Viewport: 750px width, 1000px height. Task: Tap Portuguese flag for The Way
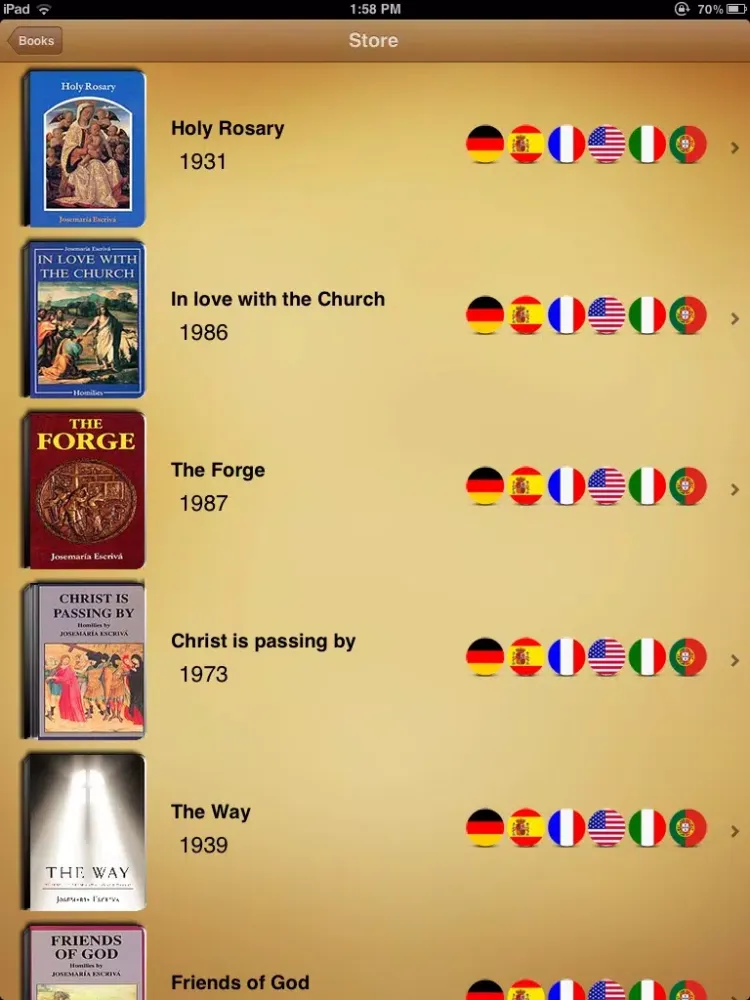click(x=688, y=828)
